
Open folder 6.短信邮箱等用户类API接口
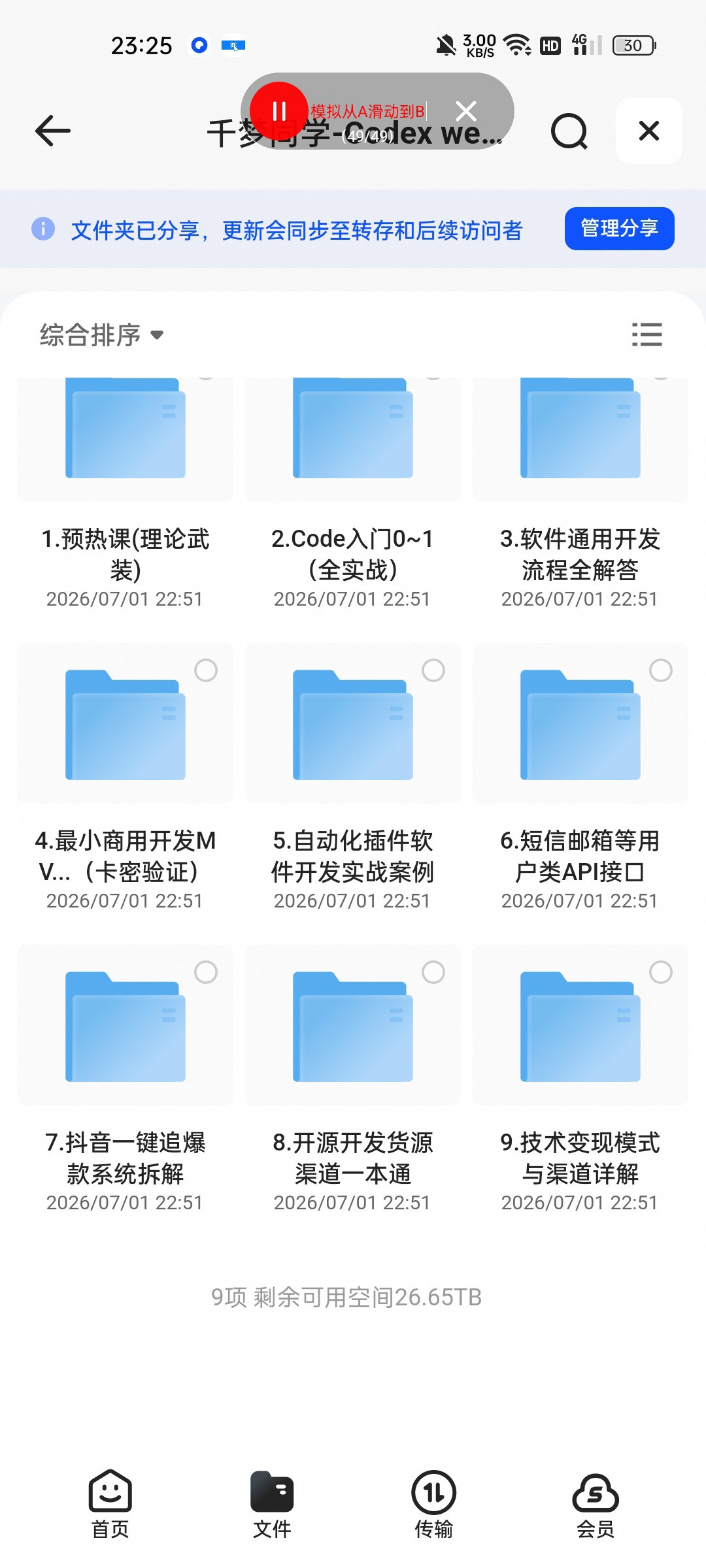pyautogui.click(x=580, y=777)
